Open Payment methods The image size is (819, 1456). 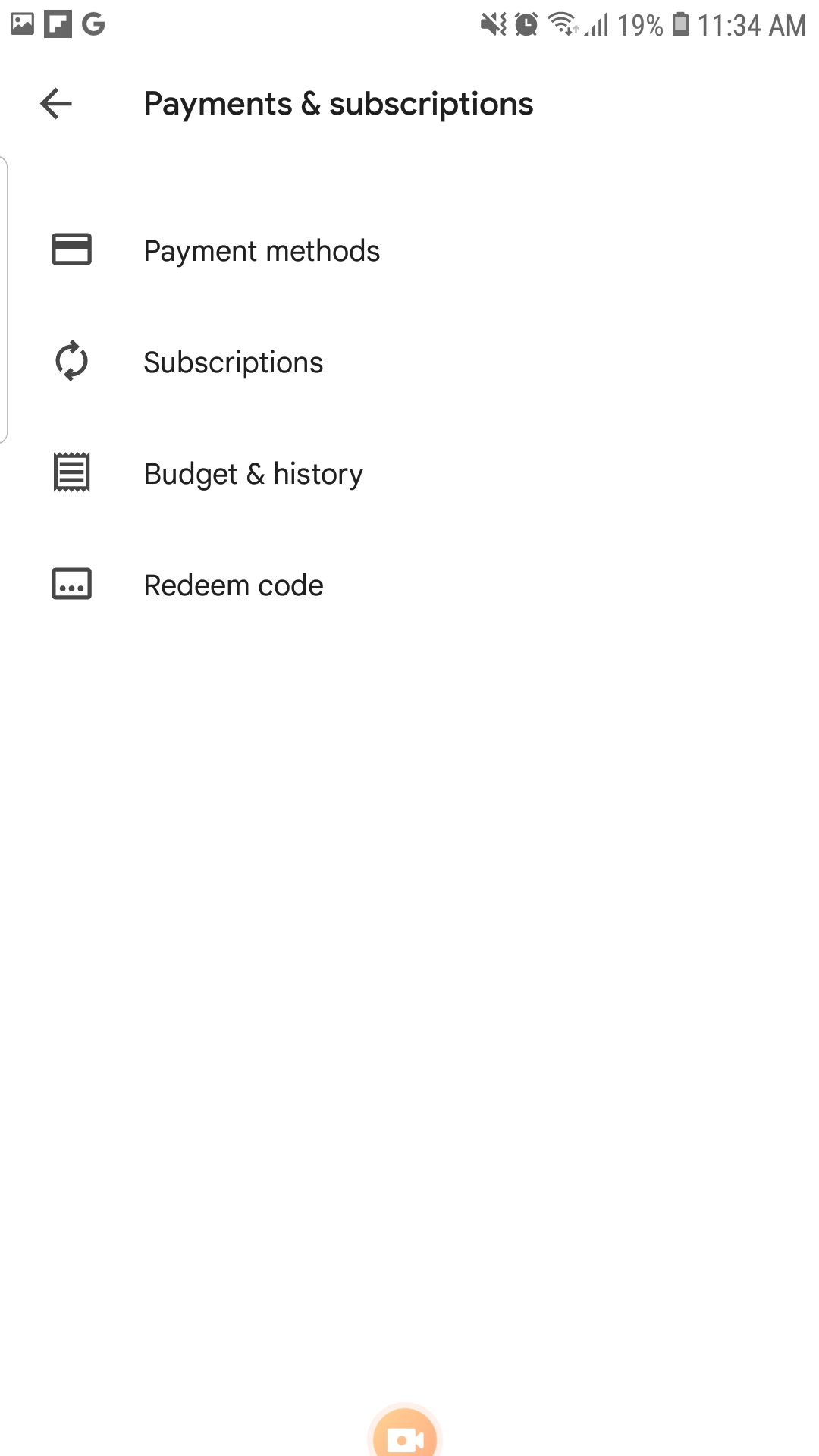point(261,251)
